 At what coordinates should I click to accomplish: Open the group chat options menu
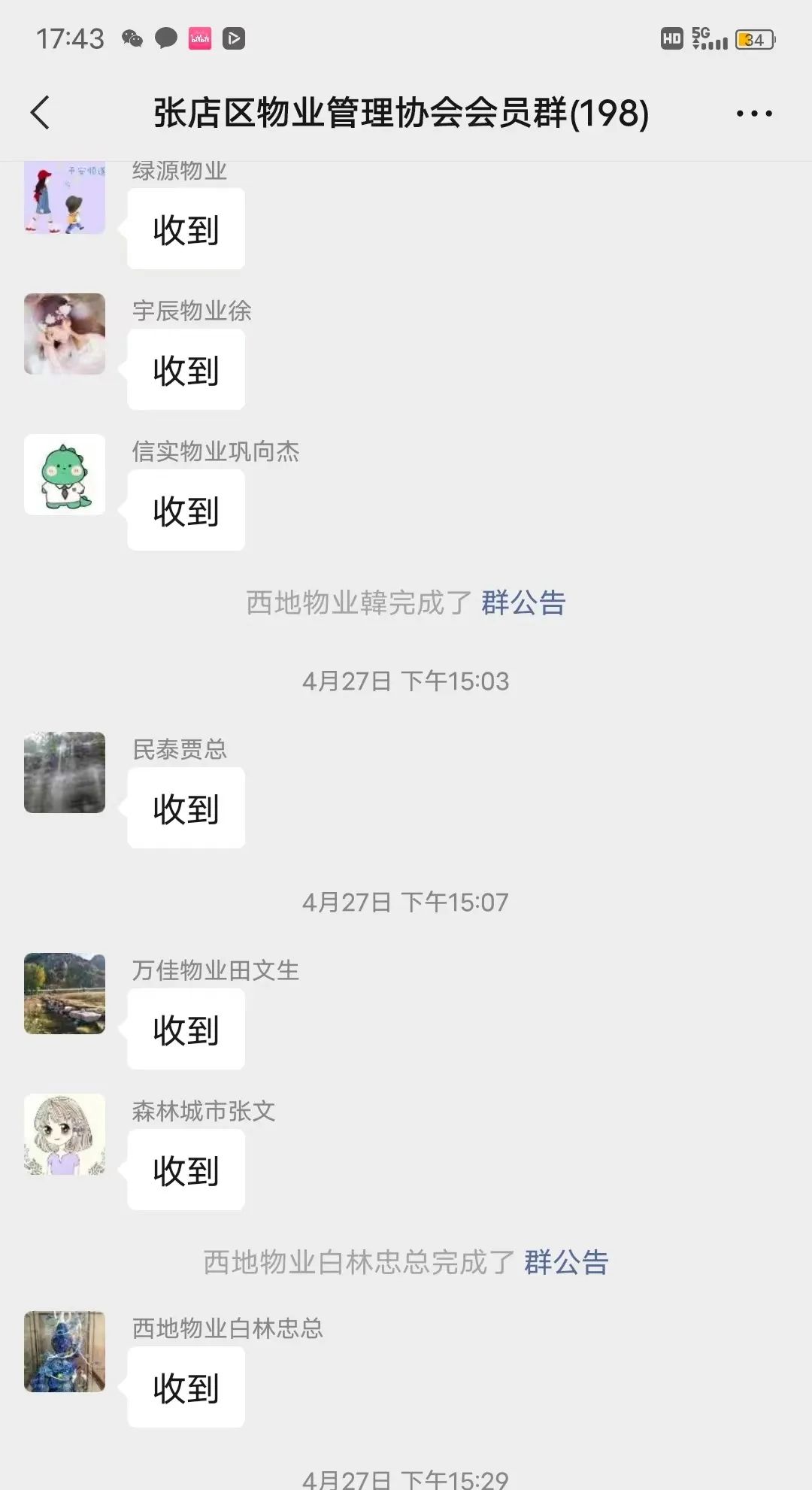(x=753, y=114)
